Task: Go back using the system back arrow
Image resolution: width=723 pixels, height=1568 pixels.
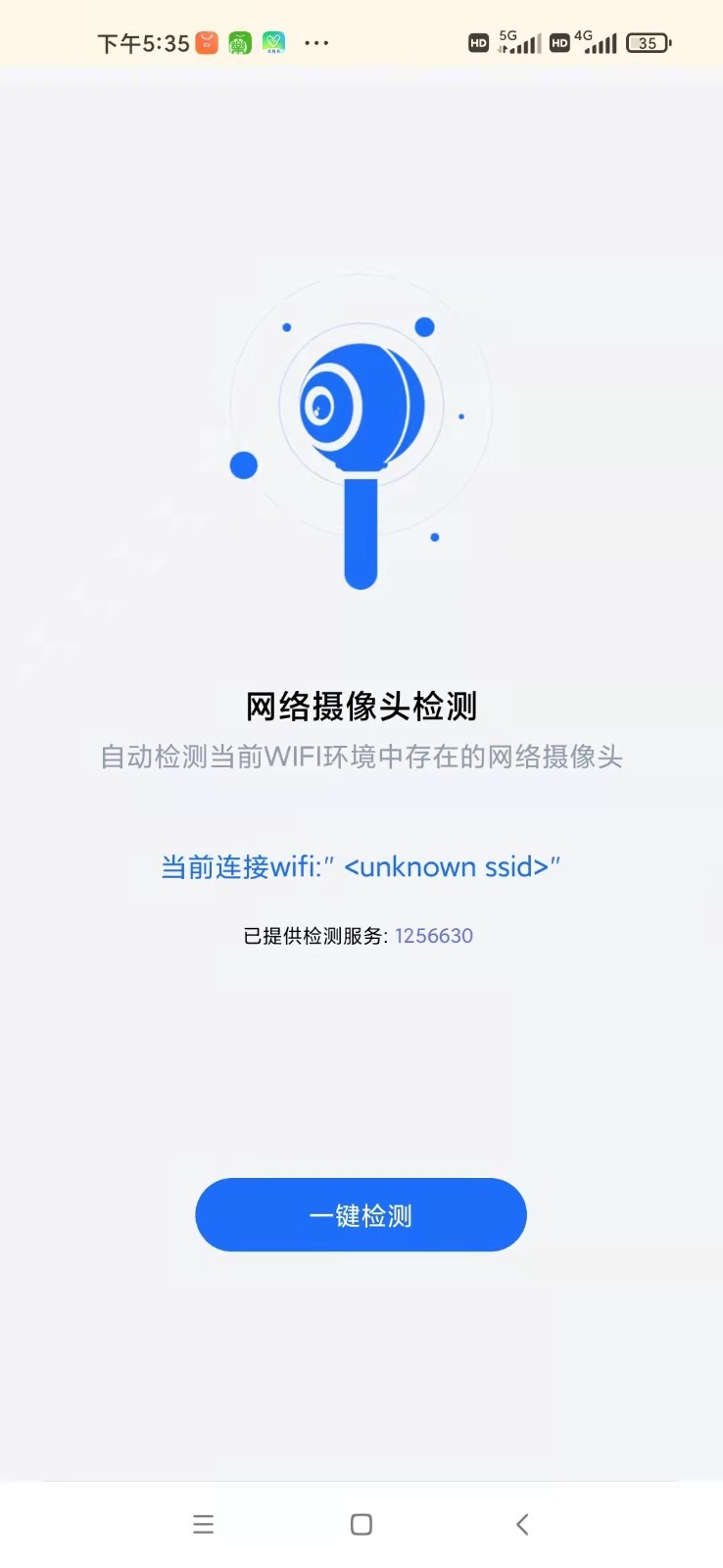Action: point(522,1524)
